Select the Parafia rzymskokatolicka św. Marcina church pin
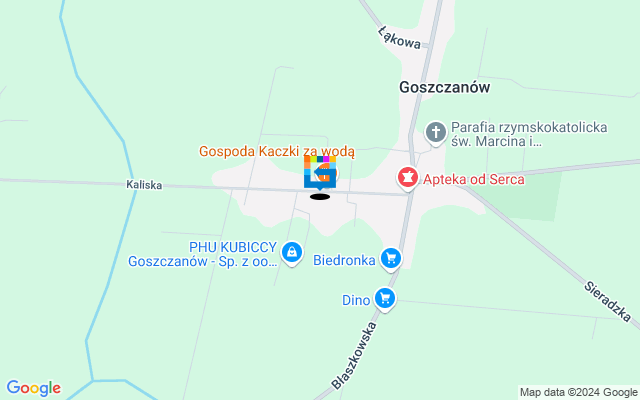This screenshot has height=400, width=640. [436, 132]
